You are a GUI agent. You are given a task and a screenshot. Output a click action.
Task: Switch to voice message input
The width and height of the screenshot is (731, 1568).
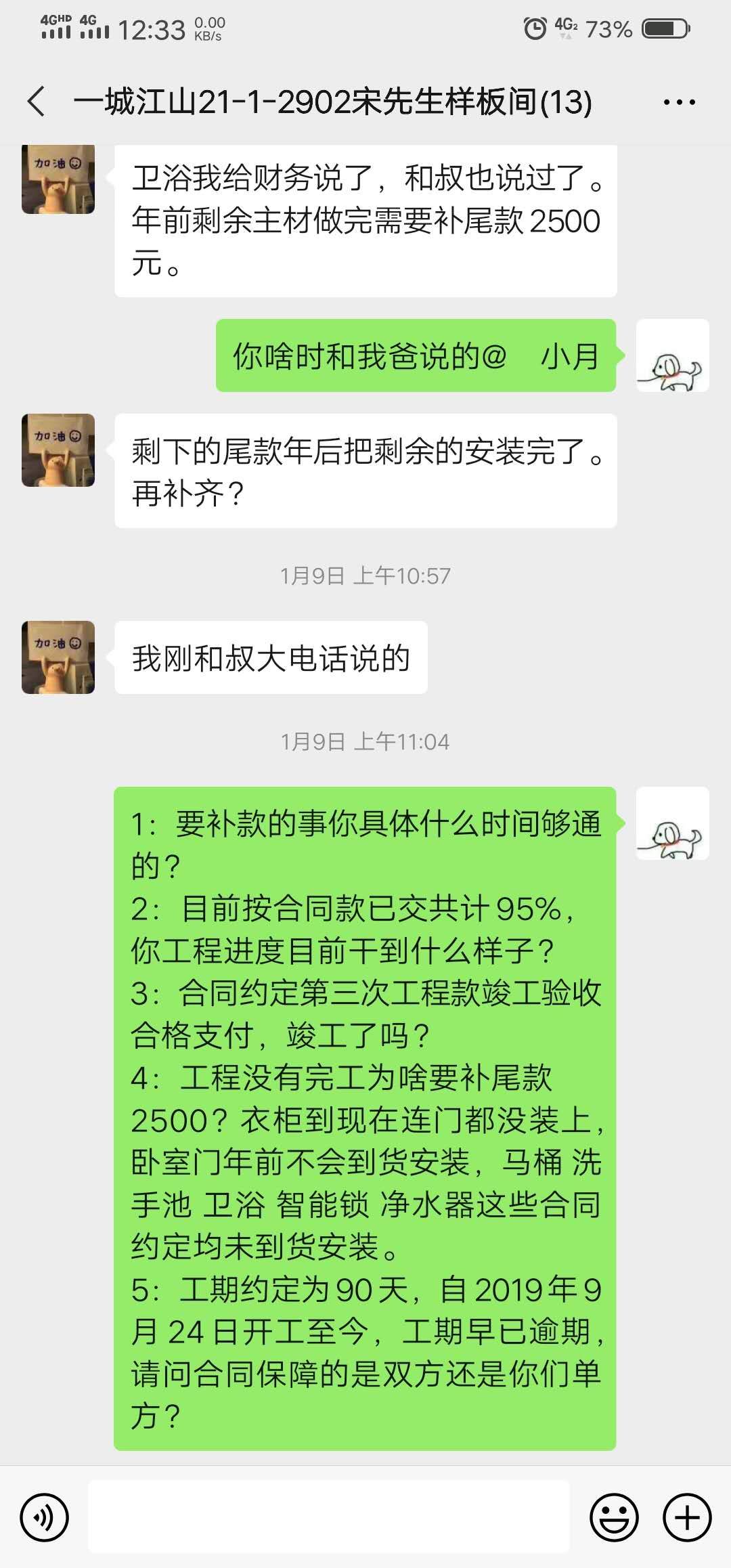click(45, 1518)
